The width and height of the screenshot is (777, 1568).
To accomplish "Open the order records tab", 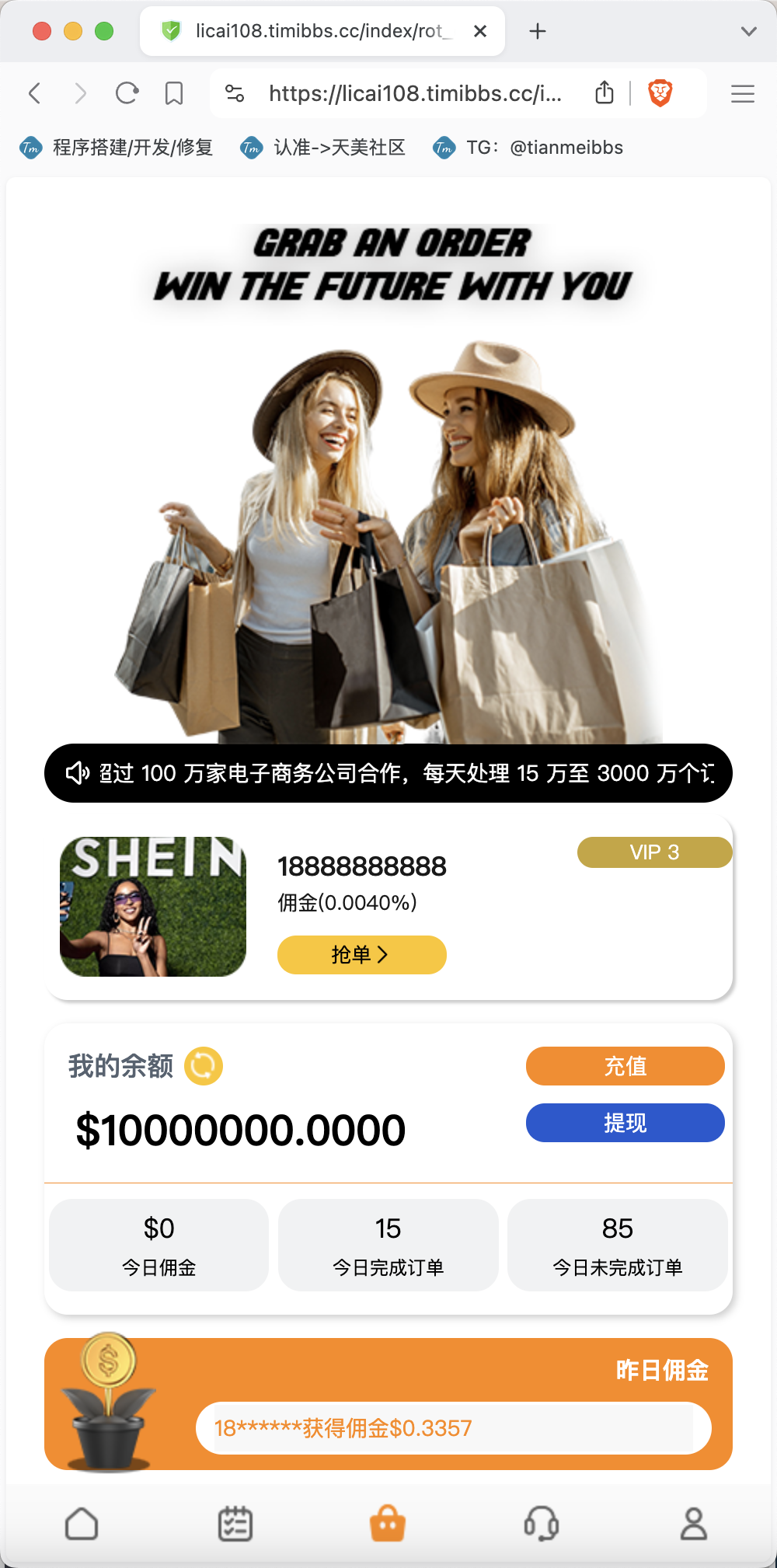I will click(x=235, y=1524).
